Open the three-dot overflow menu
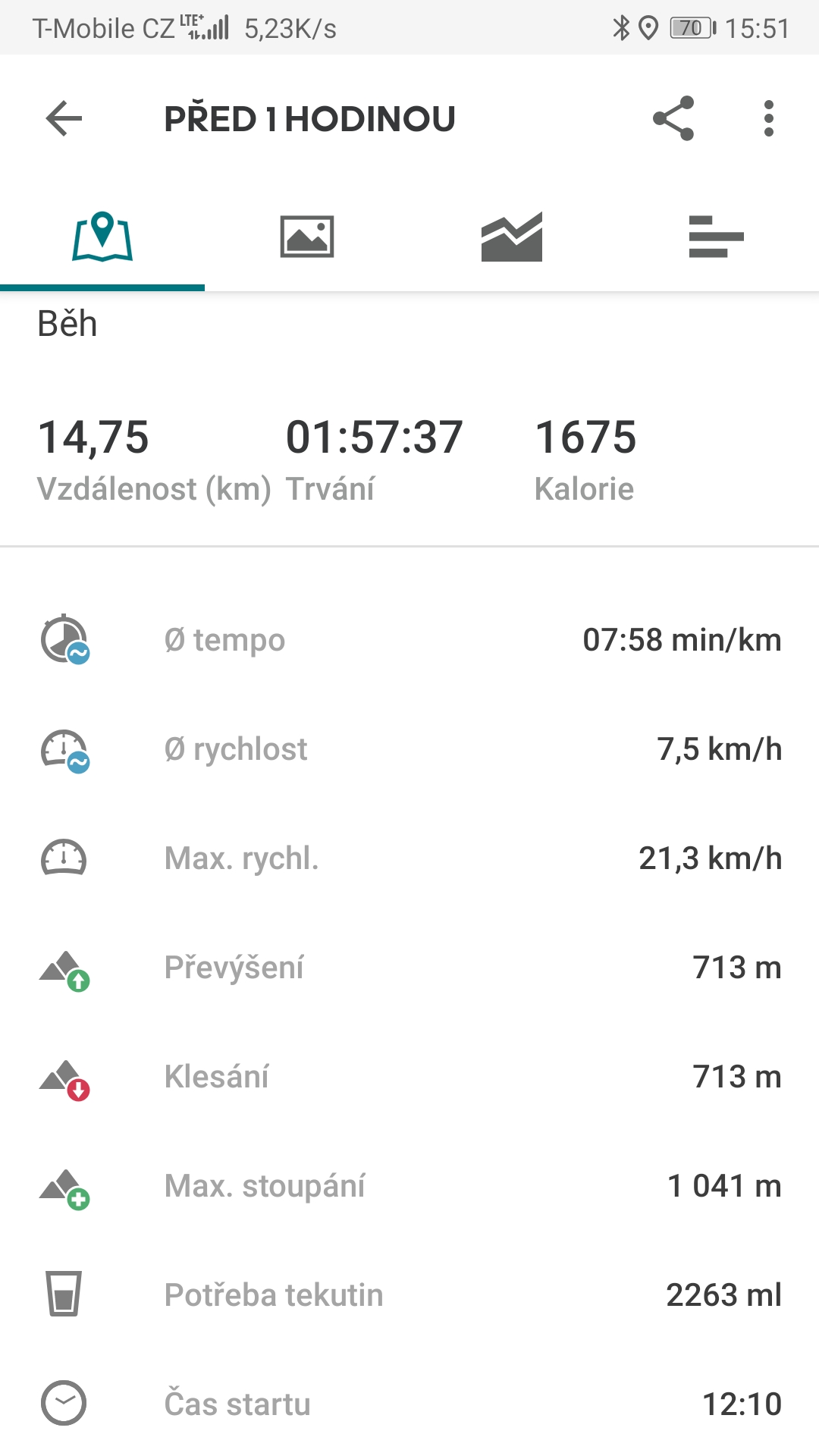The height and width of the screenshot is (1456, 819). (x=769, y=118)
